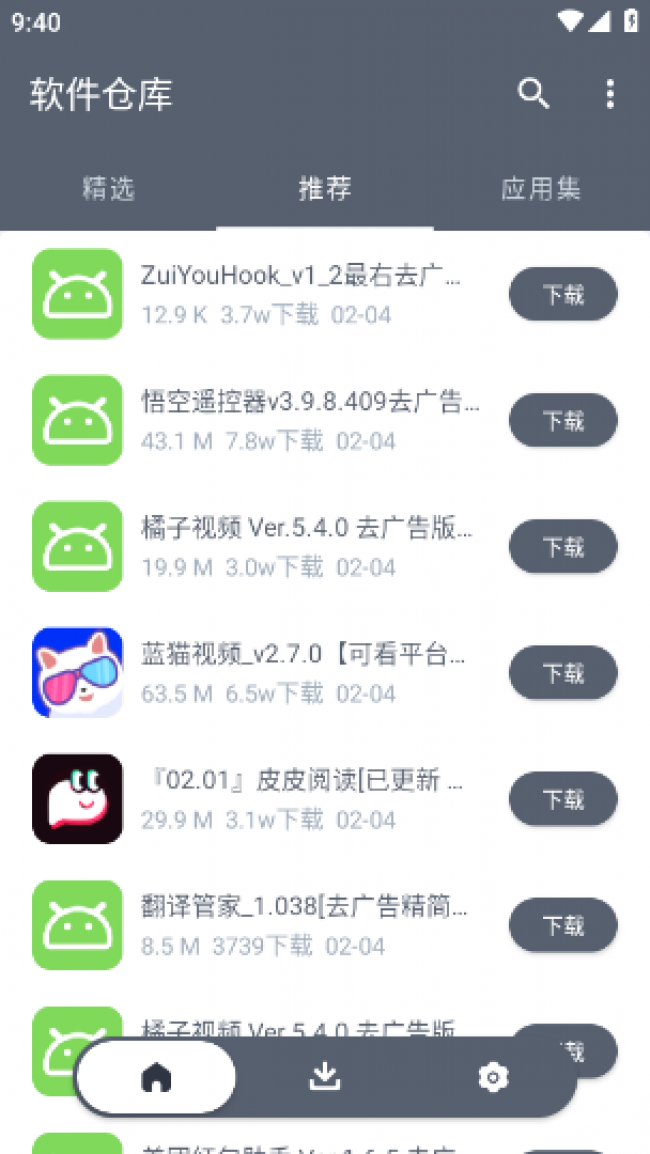The width and height of the screenshot is (650, 1154).
Task: Open the settings gear in bottom bar
Action: 493,1077
